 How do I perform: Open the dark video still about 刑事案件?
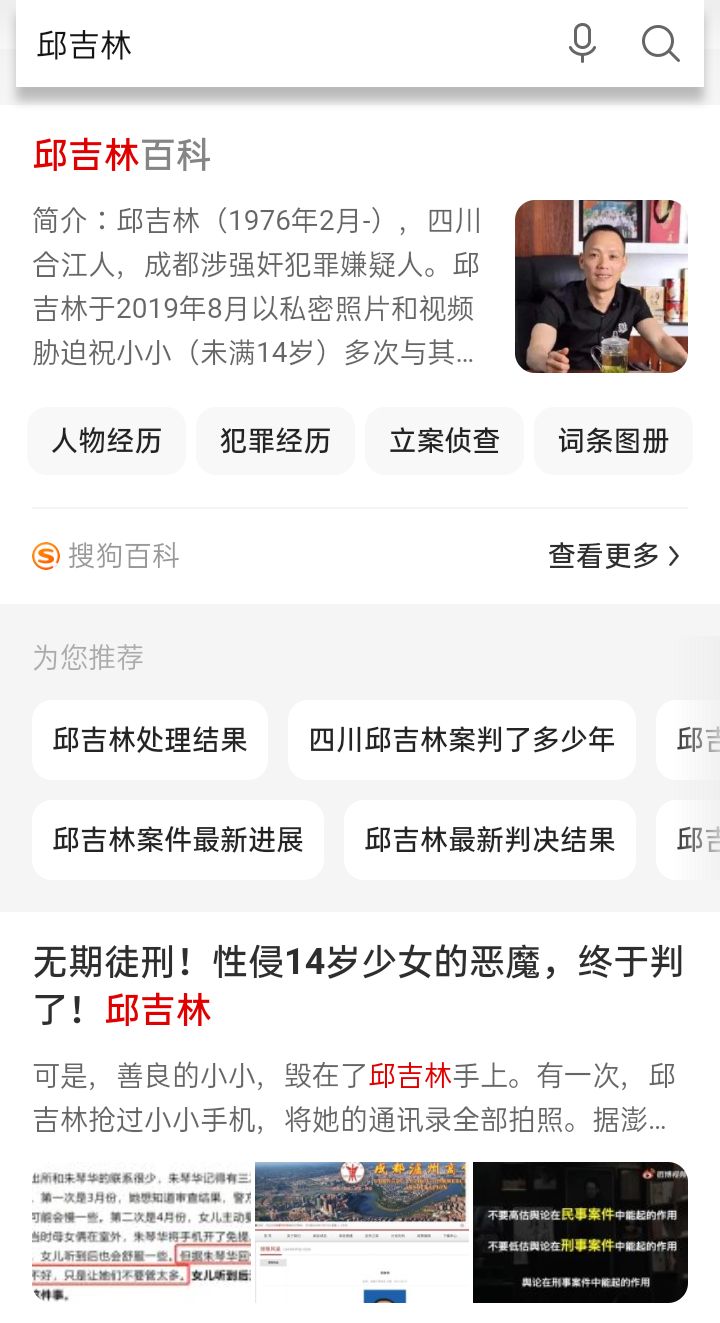pyautogui.click(x=580, y=1232)
